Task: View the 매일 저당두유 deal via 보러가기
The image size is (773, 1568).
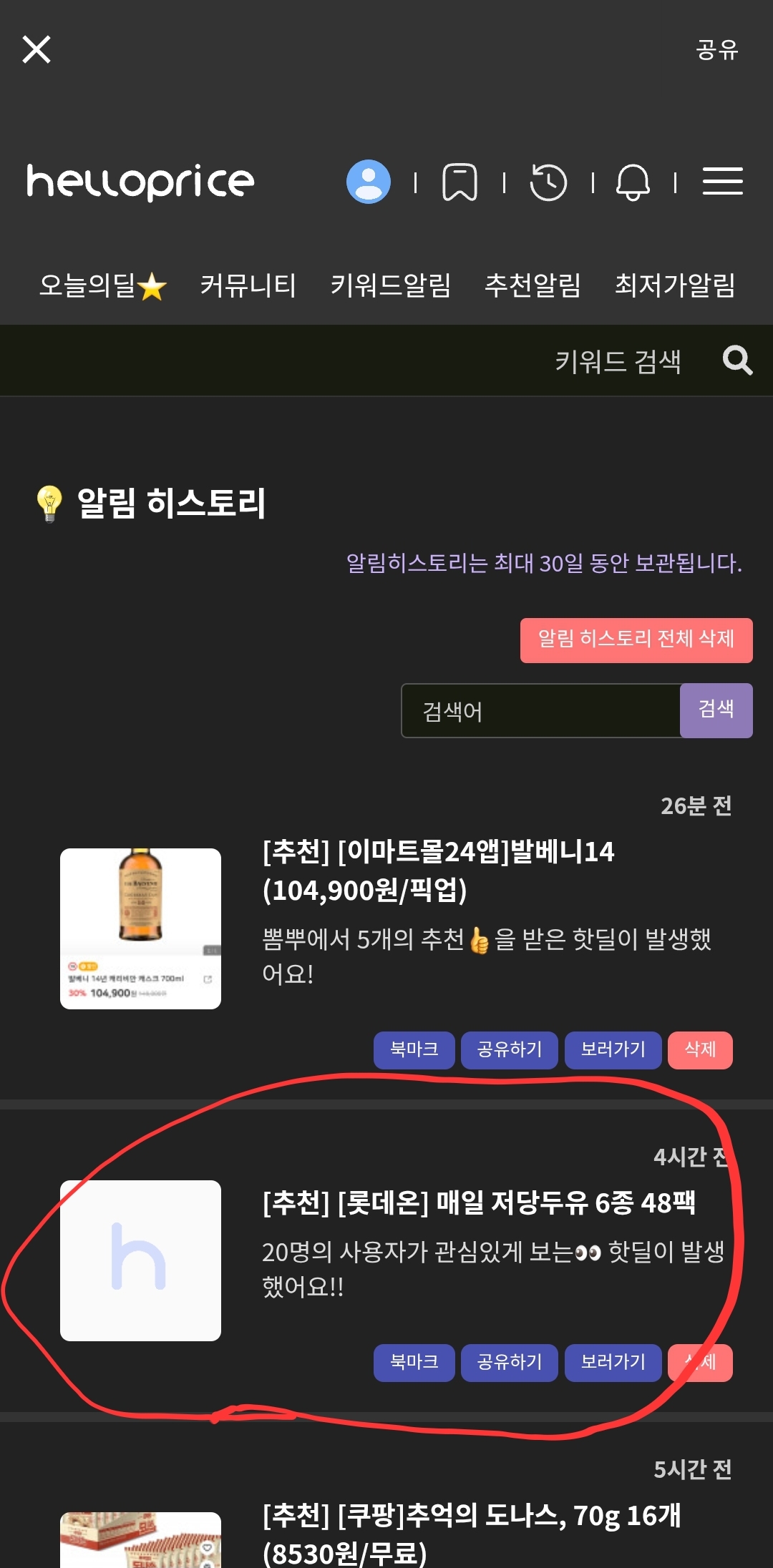Action: (x=613, y=1363)
